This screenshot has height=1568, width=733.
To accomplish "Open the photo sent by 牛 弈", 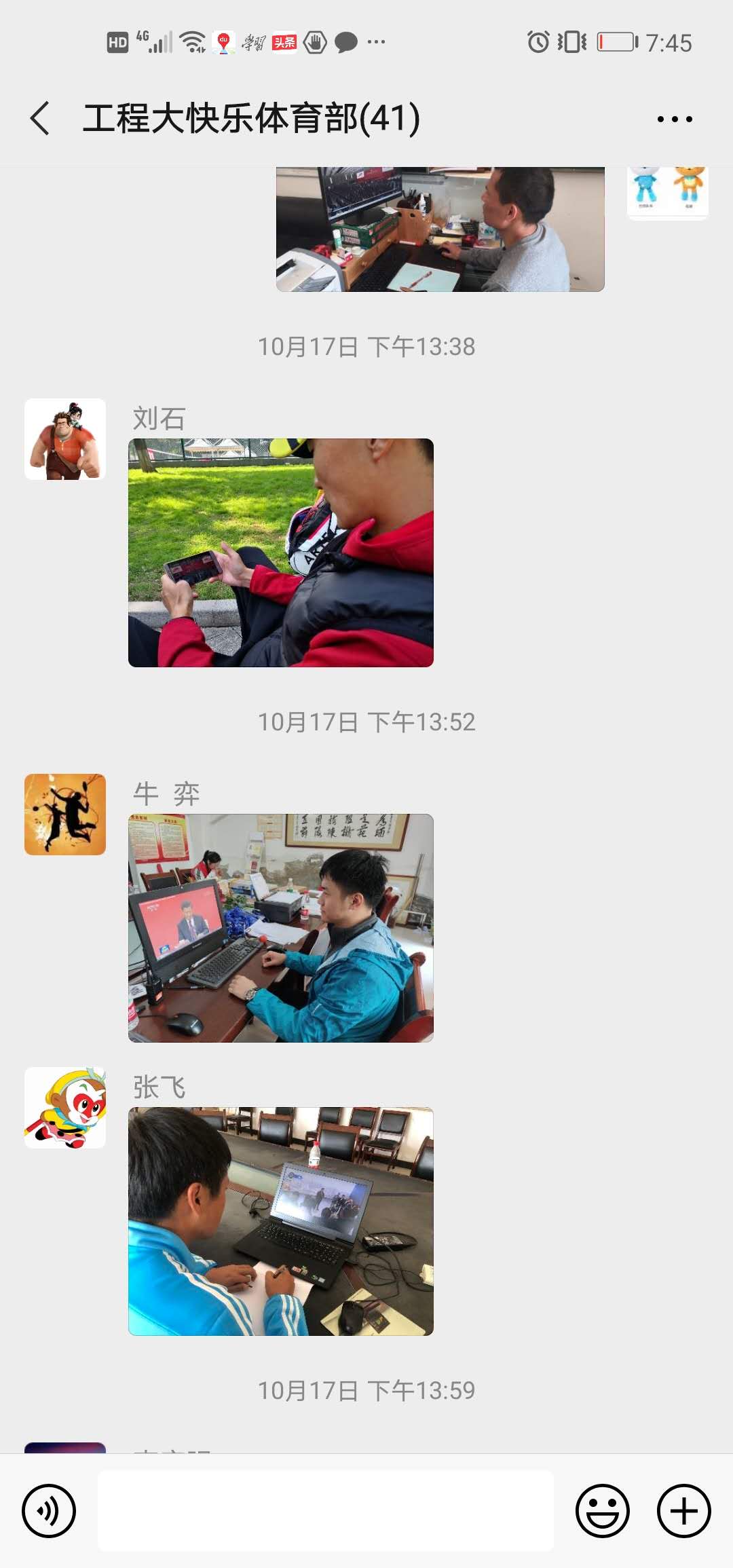I will click(280, 928).
